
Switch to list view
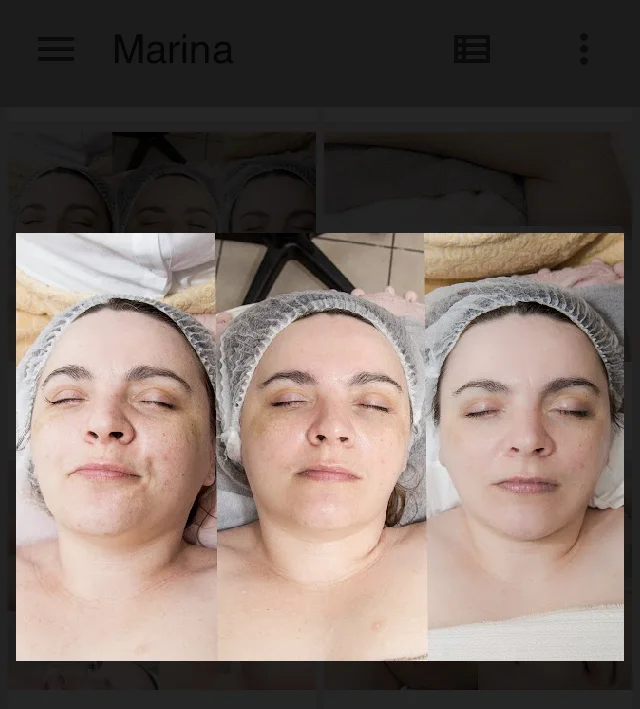472,49
